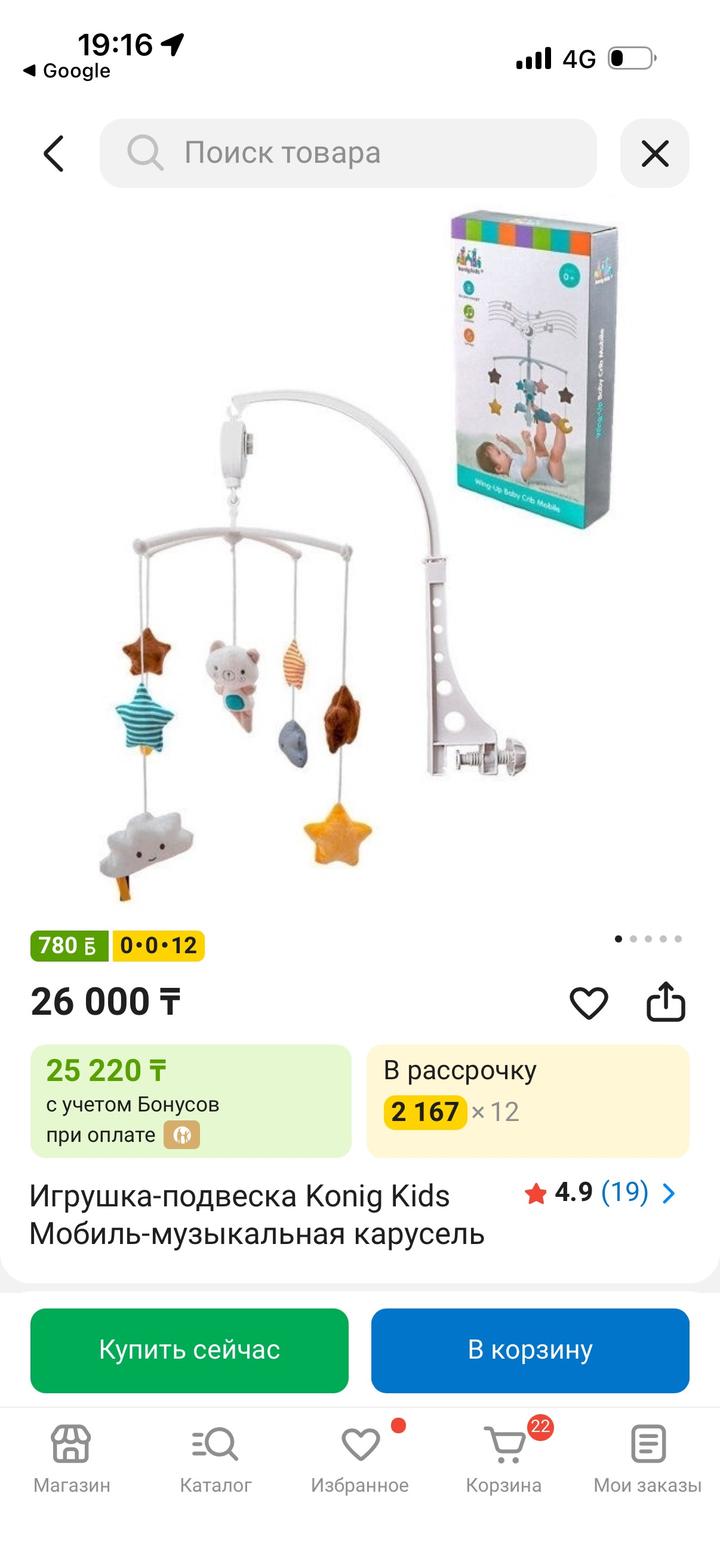This screenshot has height=1565, width=720.
Task: Select the В рассрочку installment option
Action: 528,1101
